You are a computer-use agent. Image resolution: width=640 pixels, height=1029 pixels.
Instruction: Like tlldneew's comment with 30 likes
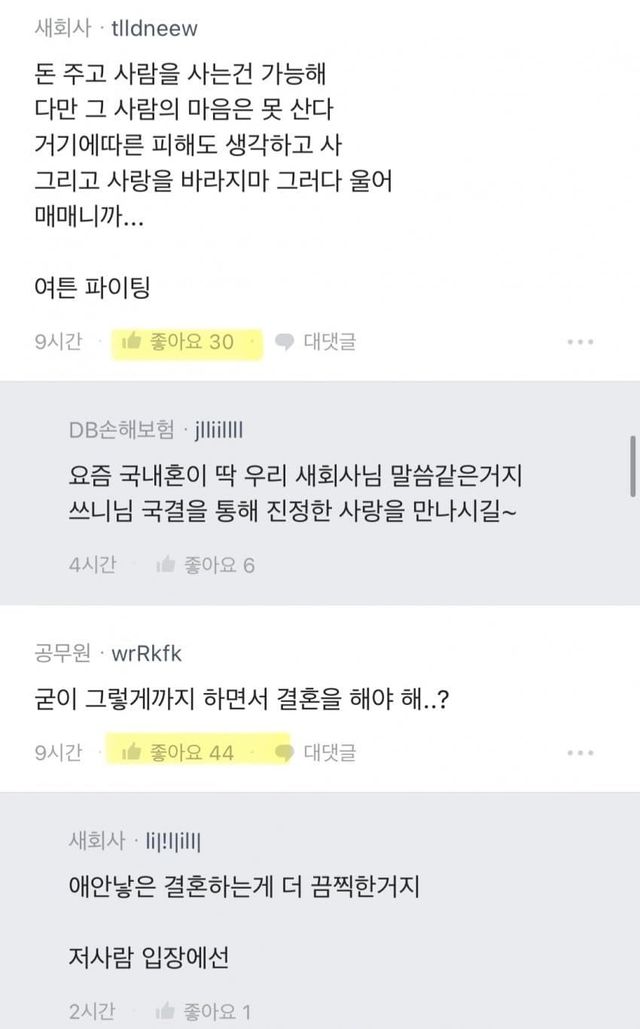tap(178, 342)
